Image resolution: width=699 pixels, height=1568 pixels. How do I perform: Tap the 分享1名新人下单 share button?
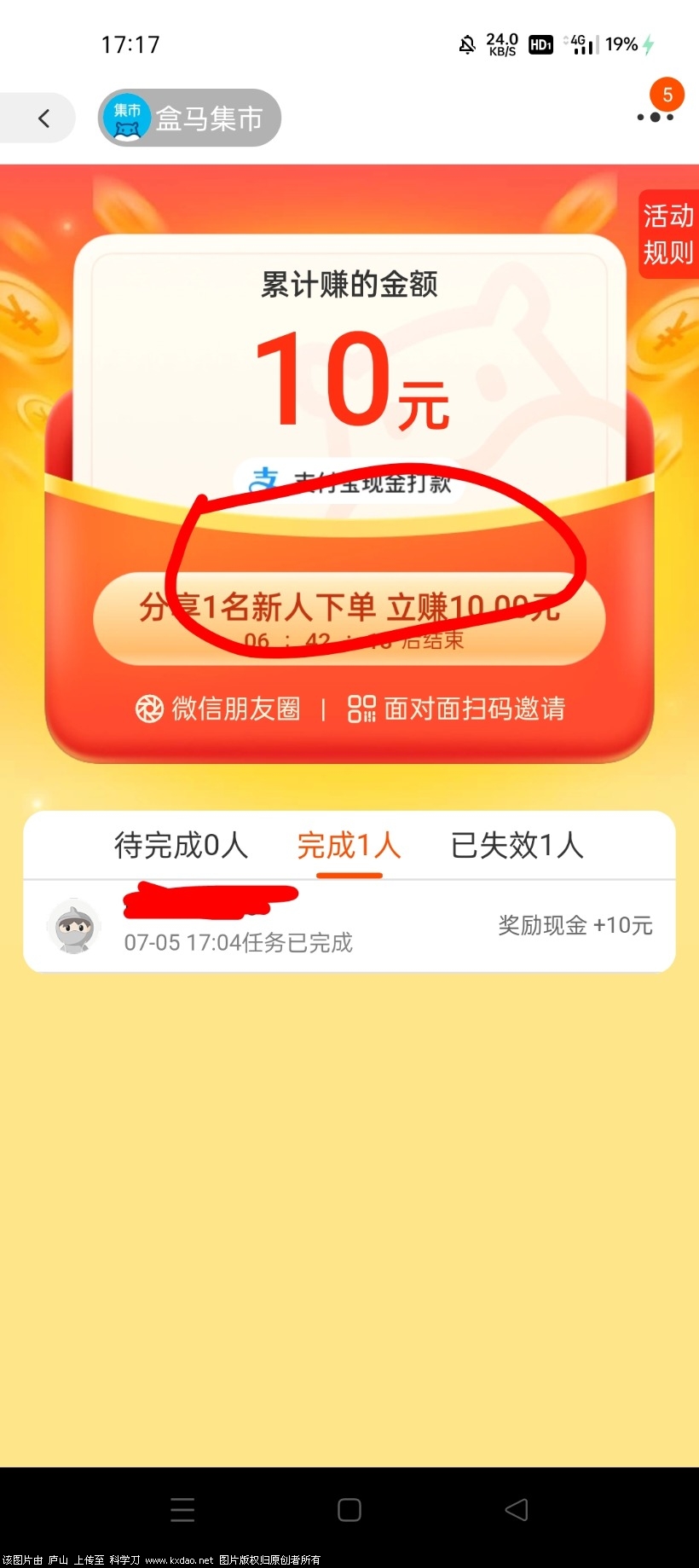(349, 618)
